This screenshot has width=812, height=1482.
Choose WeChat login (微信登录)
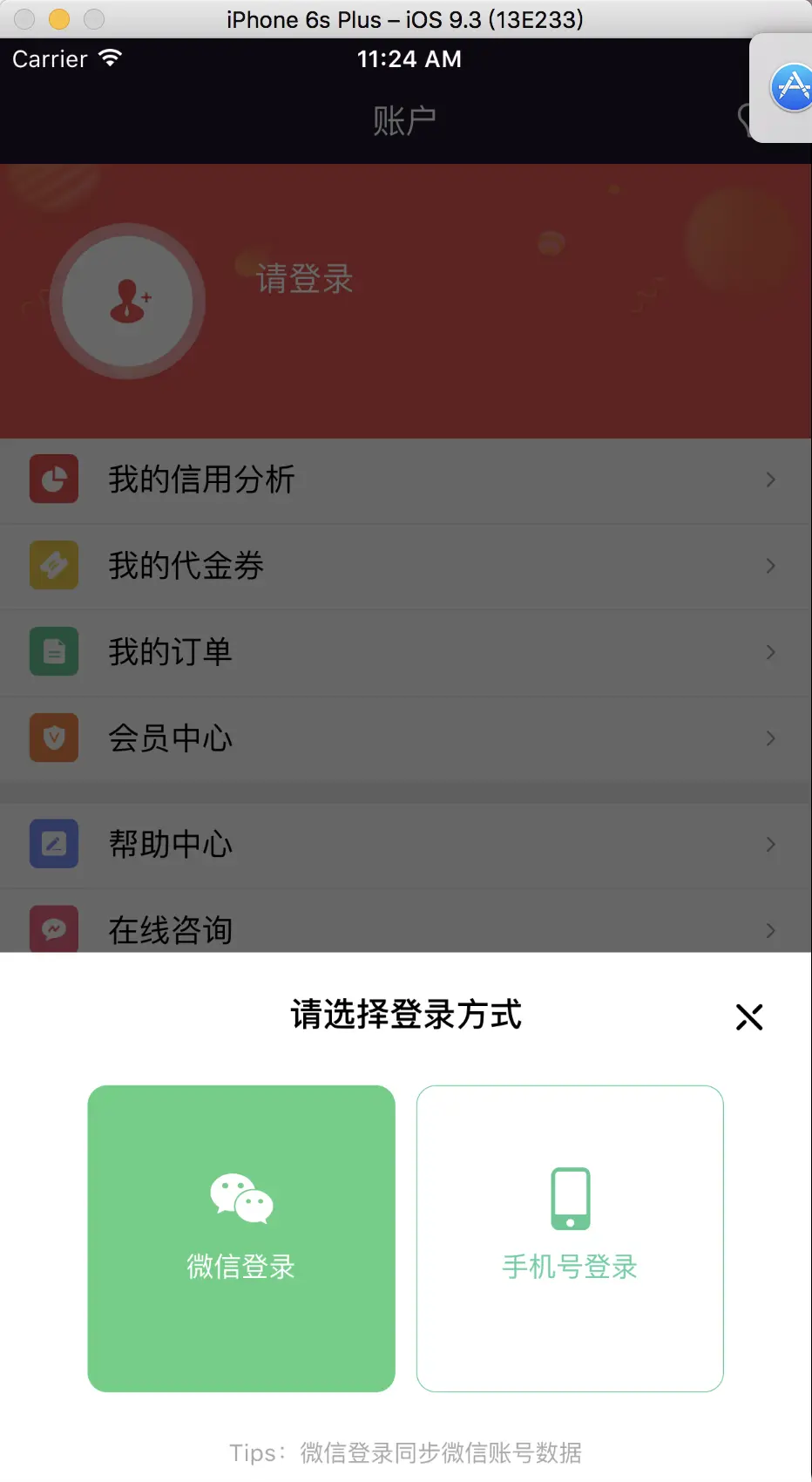click(241, 1238)
